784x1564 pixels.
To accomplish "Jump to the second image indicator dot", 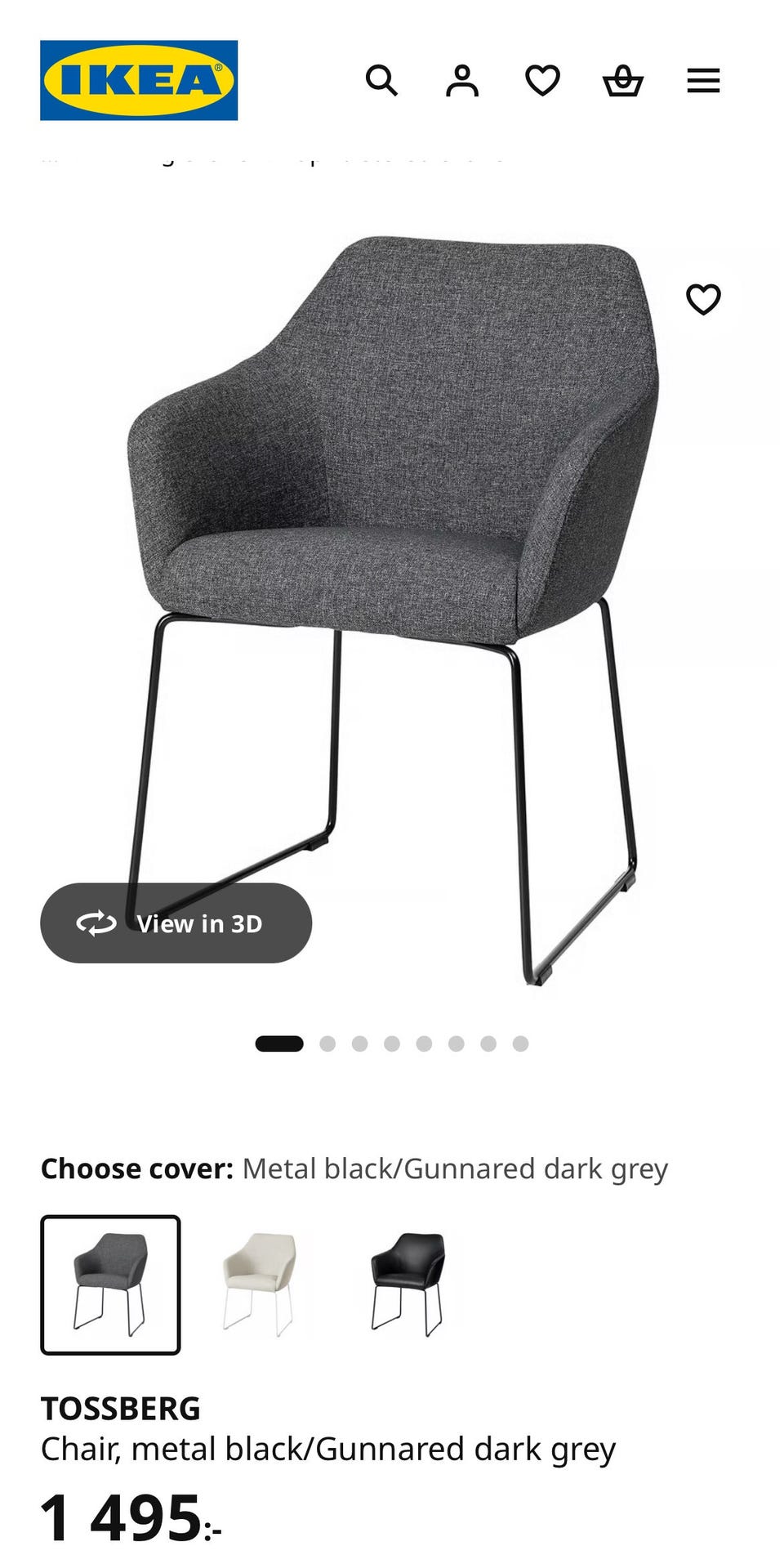I will pyautogui.click(x=327, y=1043).
